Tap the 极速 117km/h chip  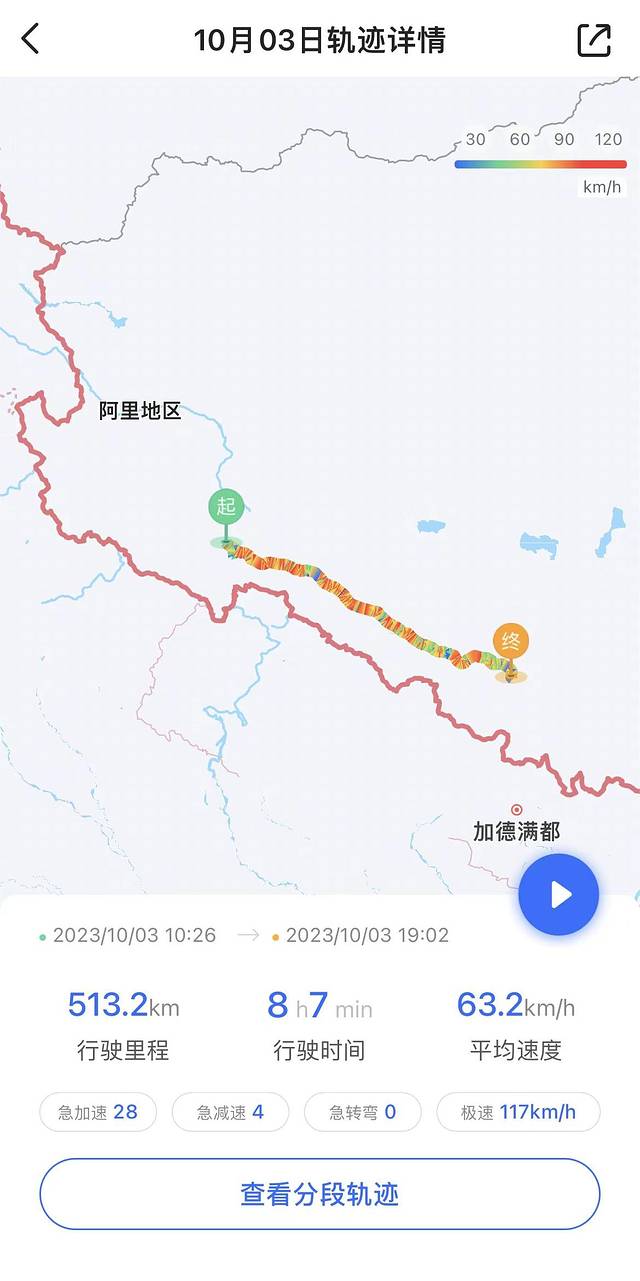click(518, 1112)
